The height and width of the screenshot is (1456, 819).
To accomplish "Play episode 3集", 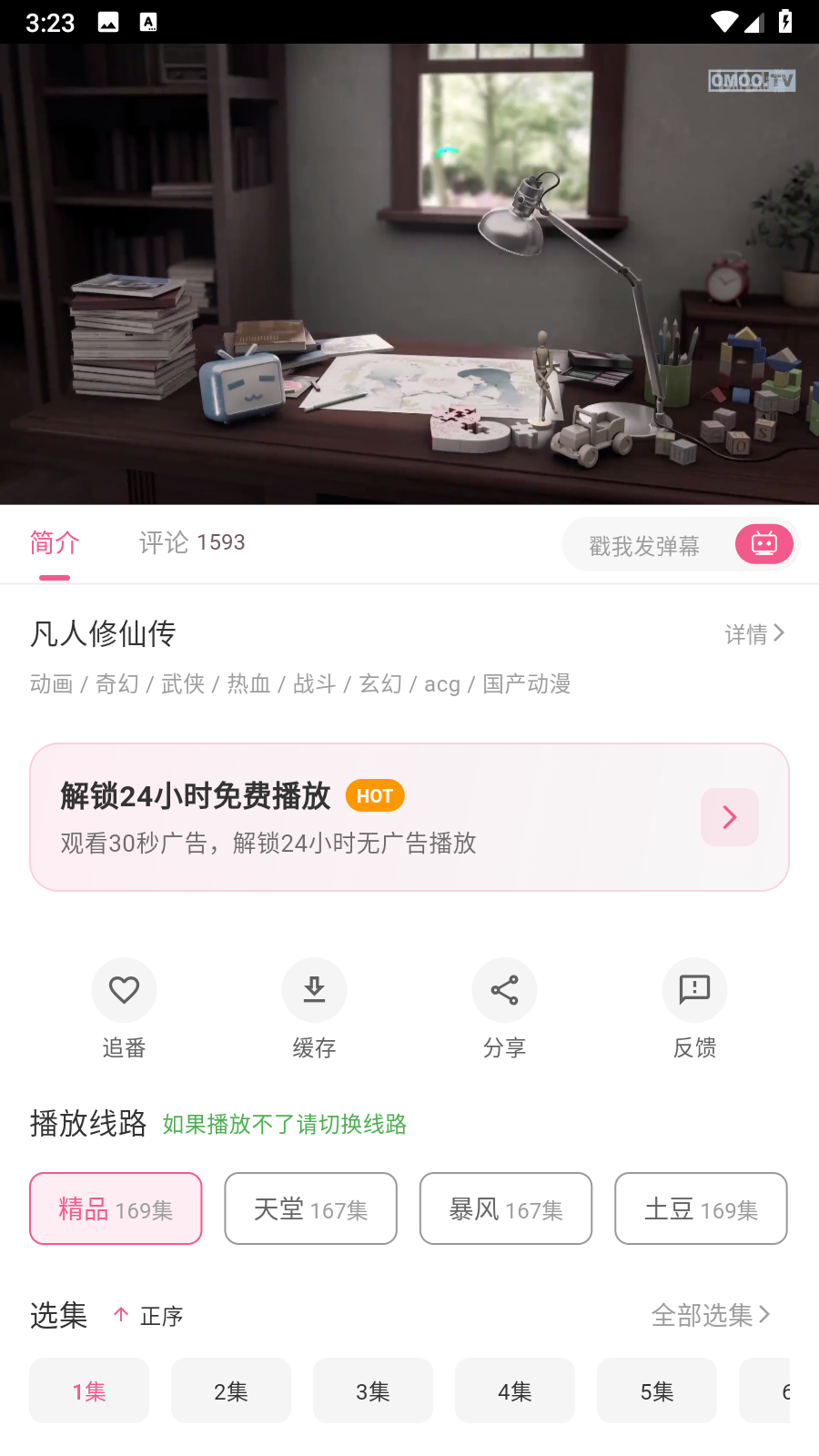I will (x=372, y=1390).
